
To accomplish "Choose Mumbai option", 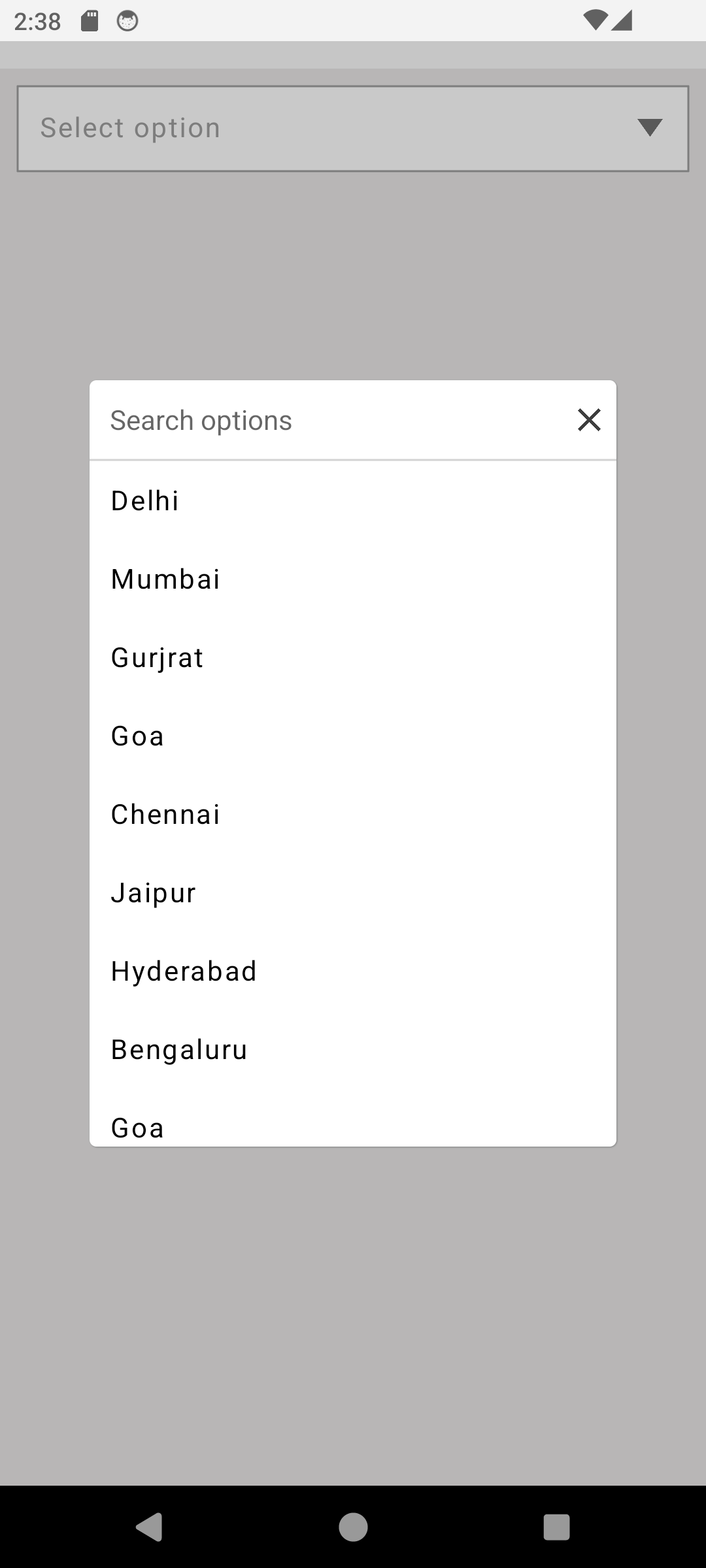I will 353,580.
